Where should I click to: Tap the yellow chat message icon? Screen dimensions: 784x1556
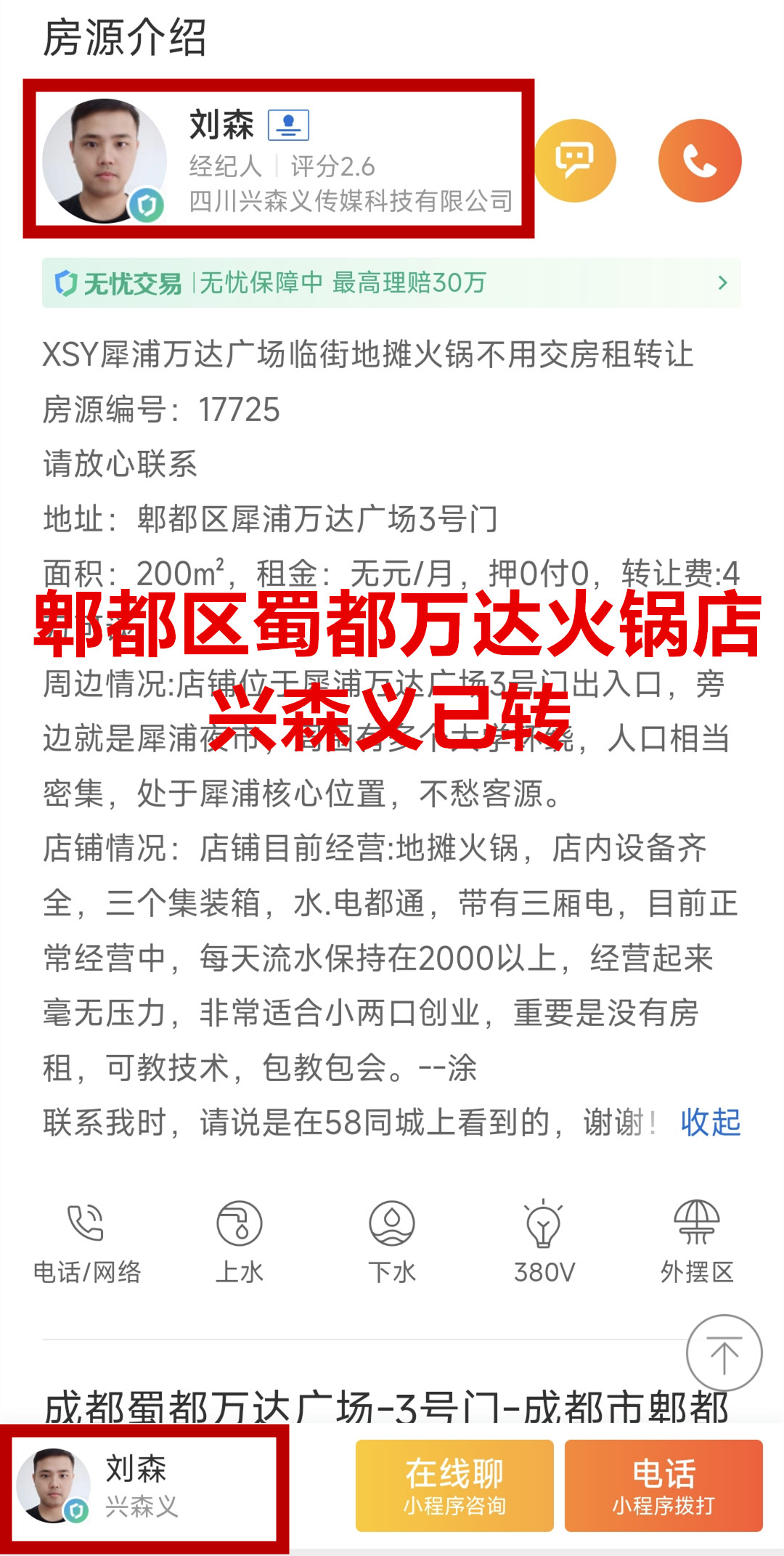point(575,160)
